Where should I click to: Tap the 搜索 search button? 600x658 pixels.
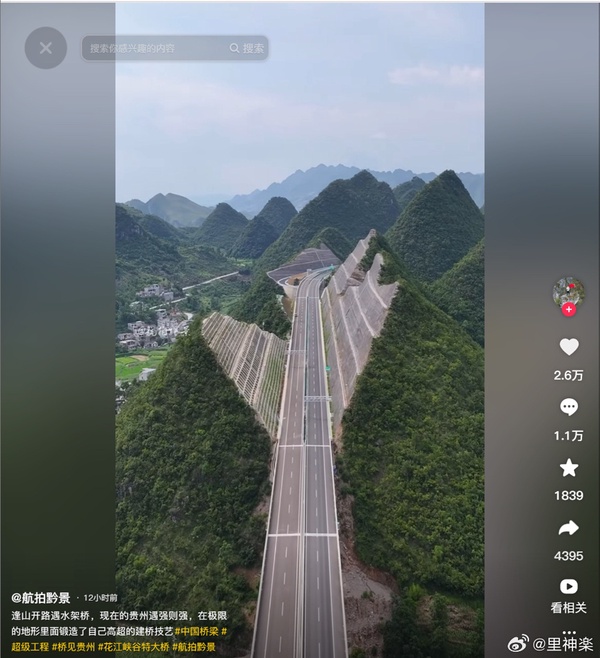(247, 48)
